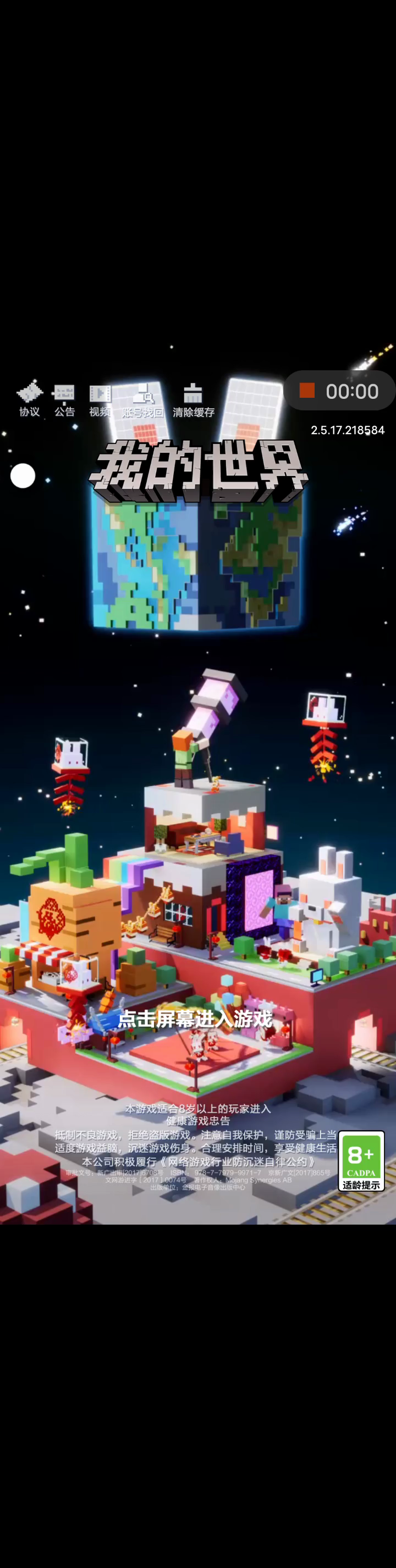
Task: Open the 协议 agreement icon
Action: (x=29, y=399)
